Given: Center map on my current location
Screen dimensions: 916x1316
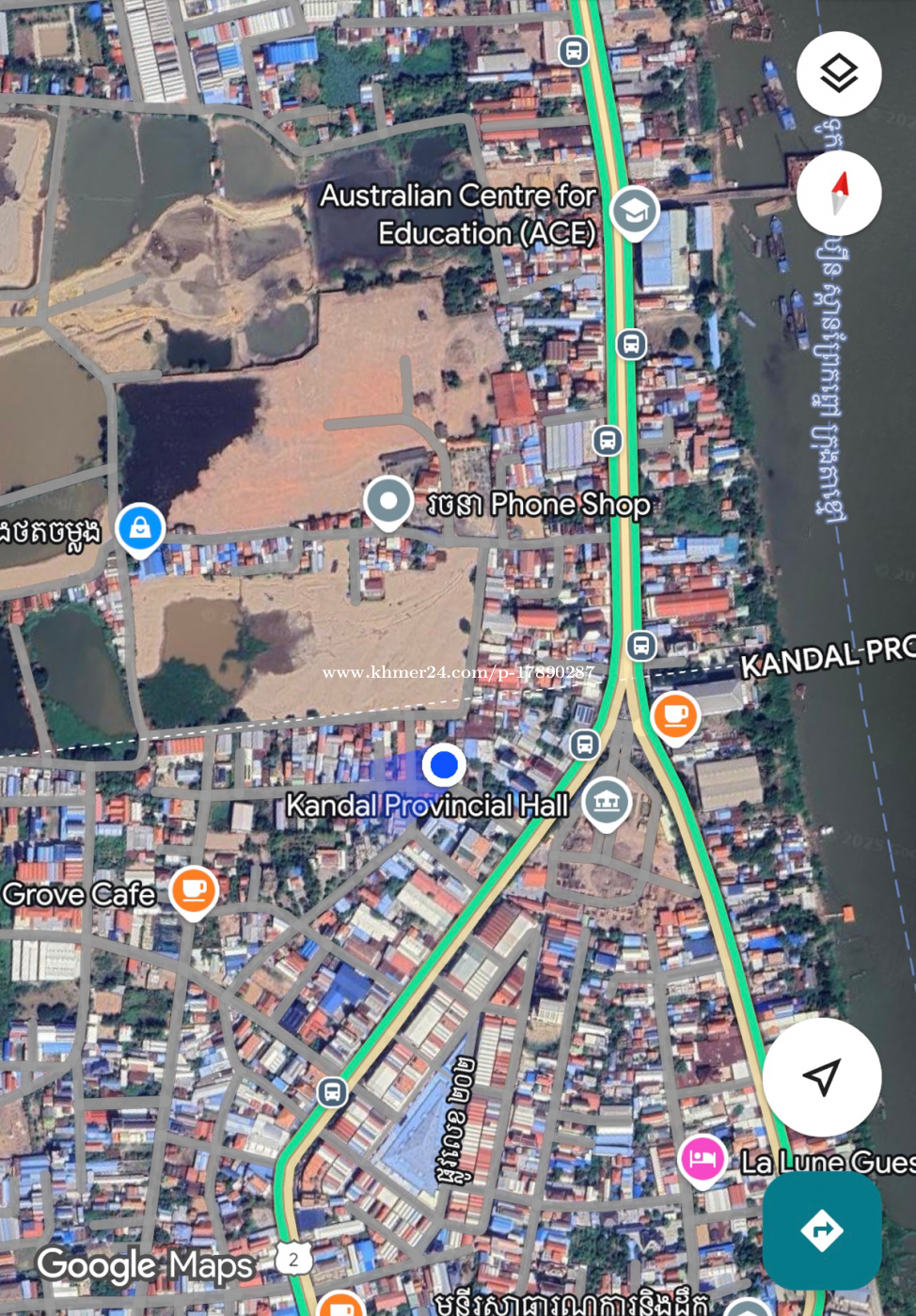Looking at the screenshot, I should (x=821, y=1076).
